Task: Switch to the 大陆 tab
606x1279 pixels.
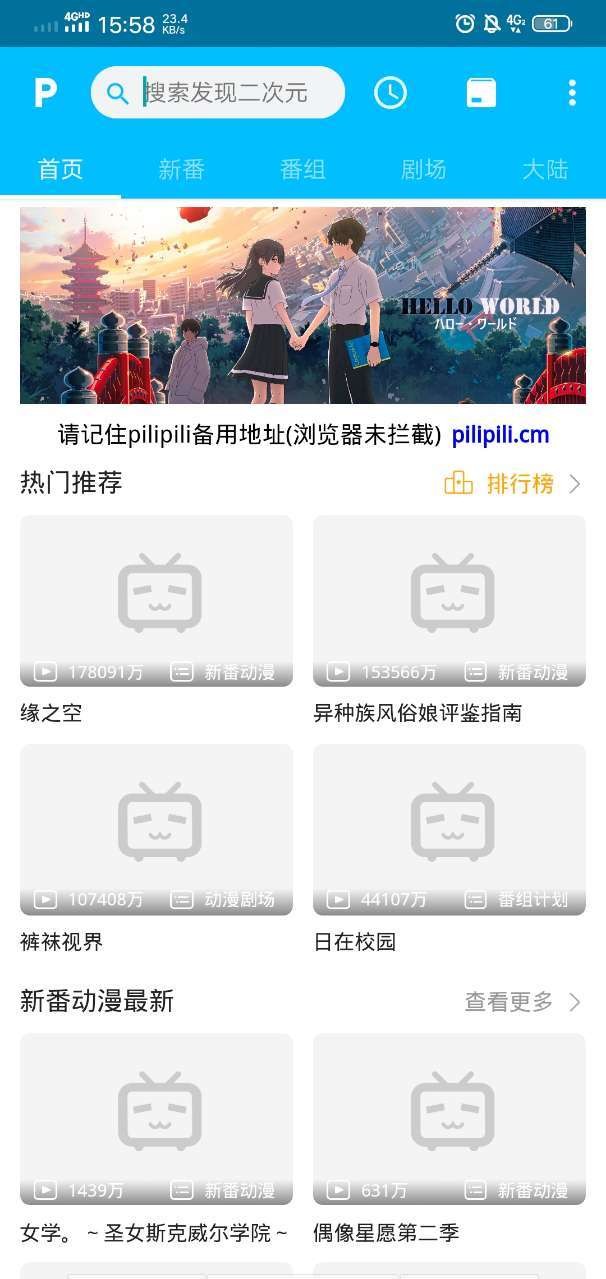Action: point(545,169)
